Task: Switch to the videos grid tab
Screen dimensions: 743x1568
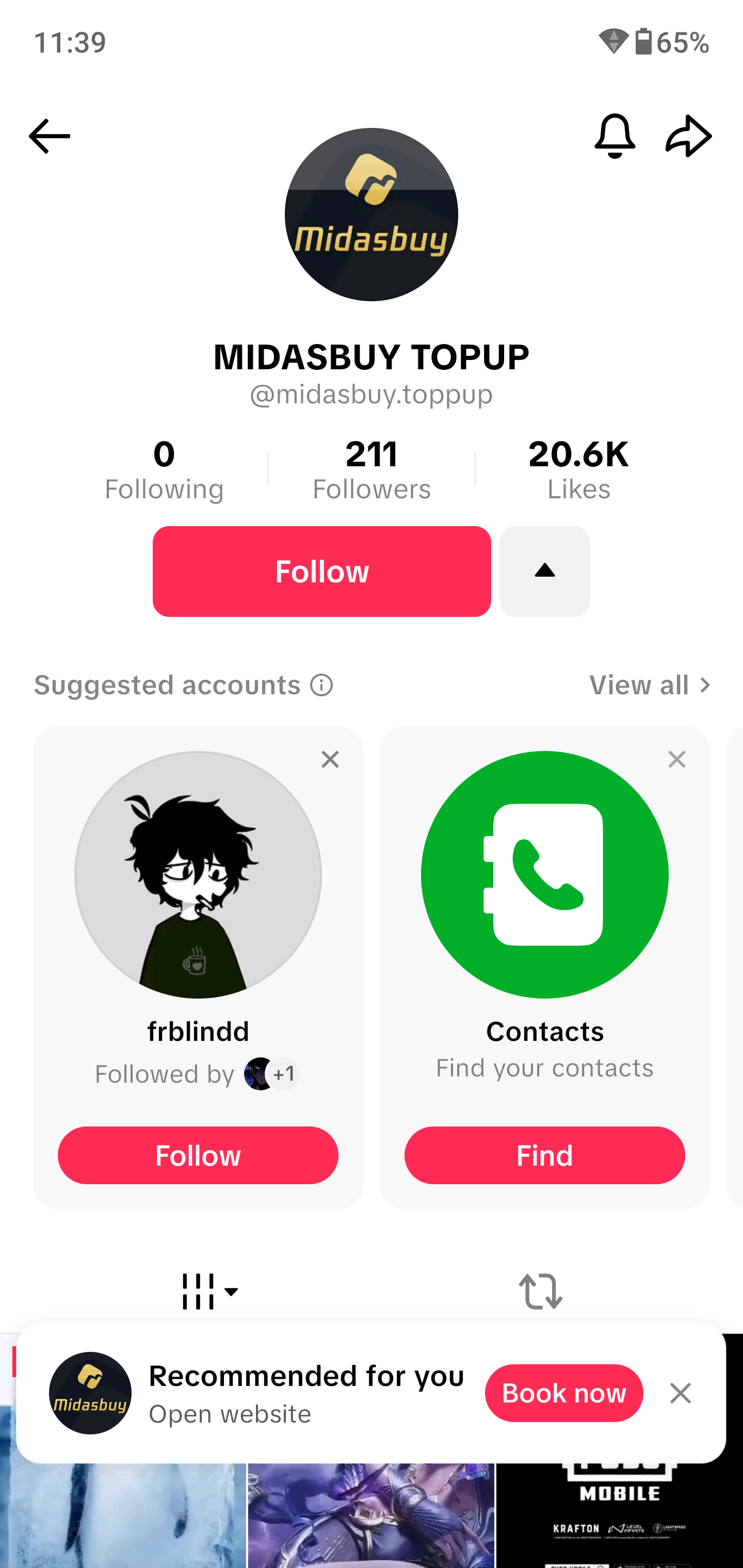Action: (209, 1291)
